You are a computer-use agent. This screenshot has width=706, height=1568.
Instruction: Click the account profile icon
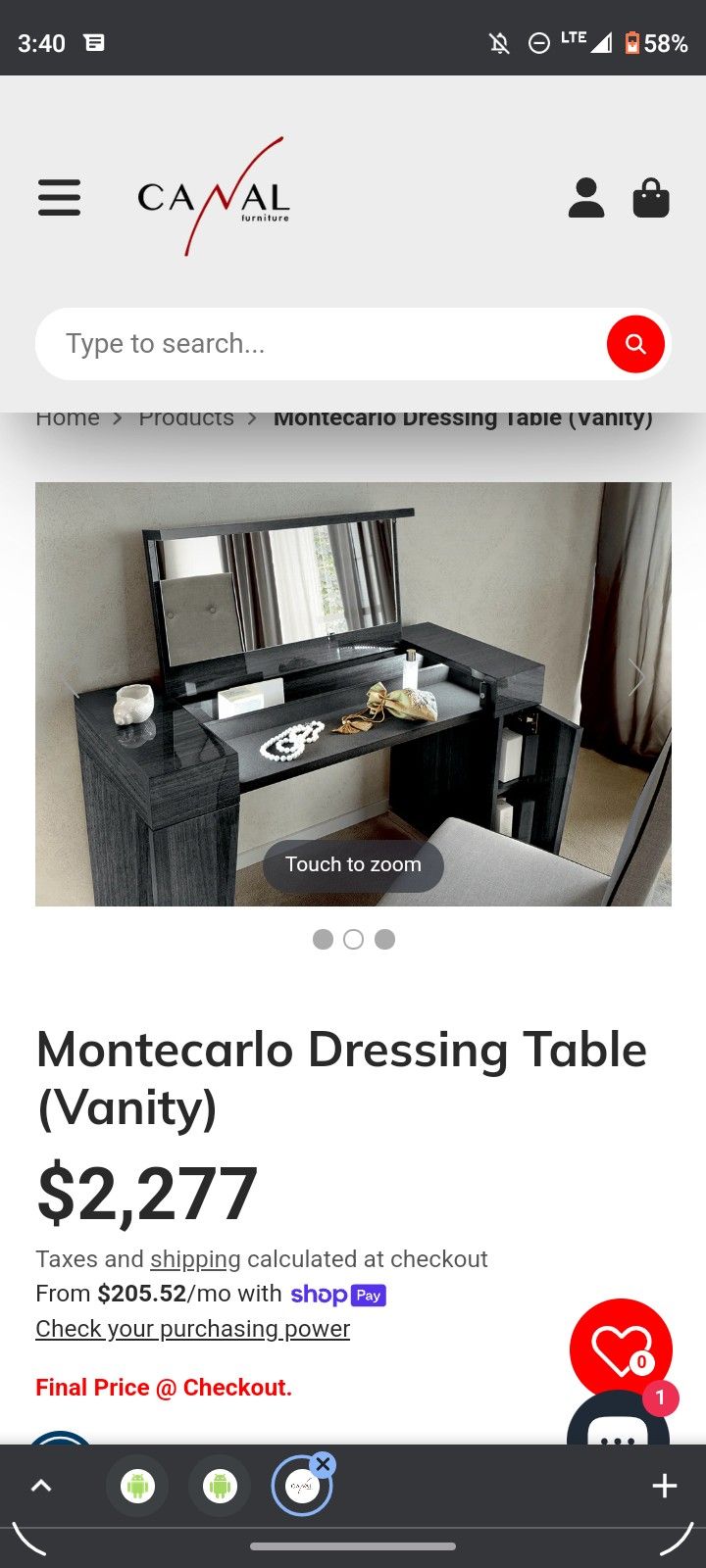(586, 197)
